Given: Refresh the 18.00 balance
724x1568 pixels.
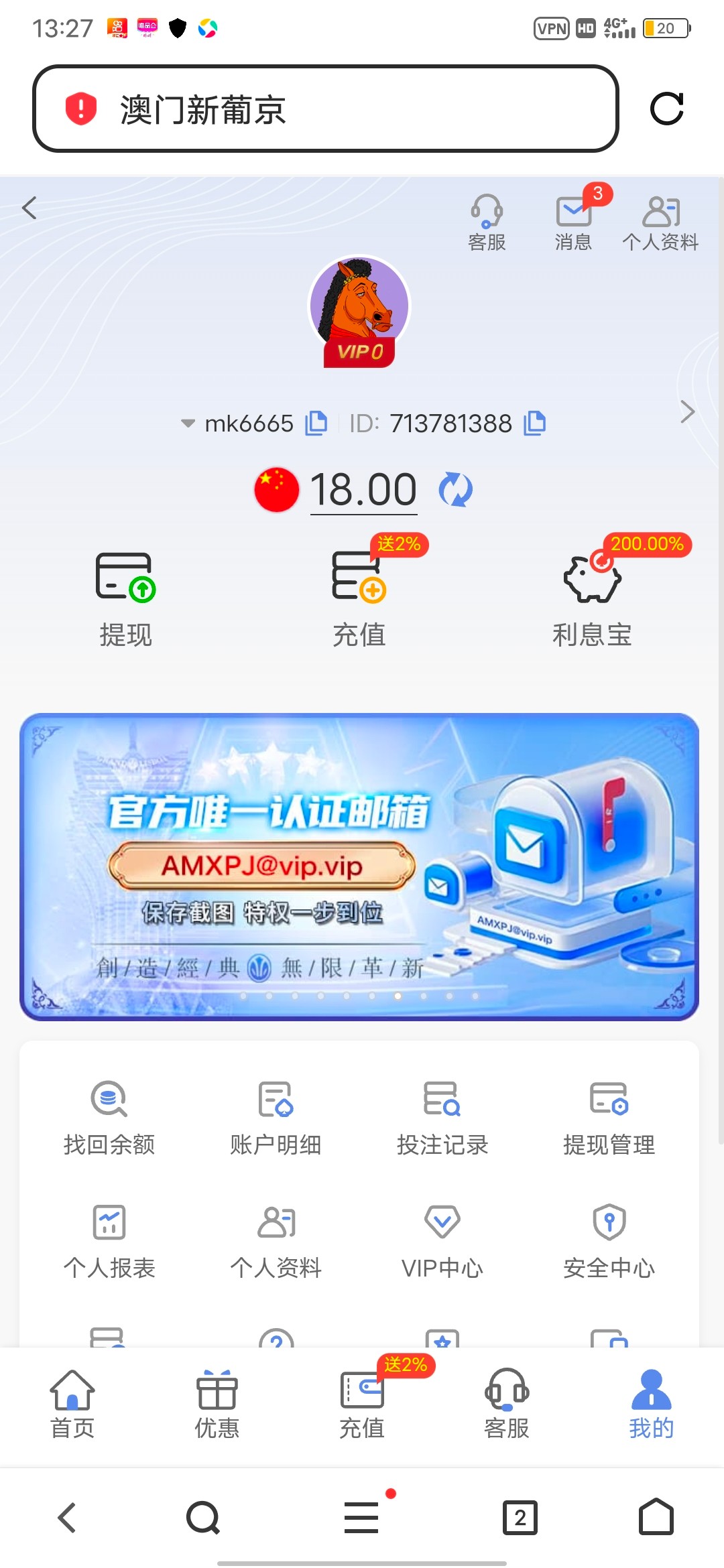Looking at the screenshot, I should 456,490.
